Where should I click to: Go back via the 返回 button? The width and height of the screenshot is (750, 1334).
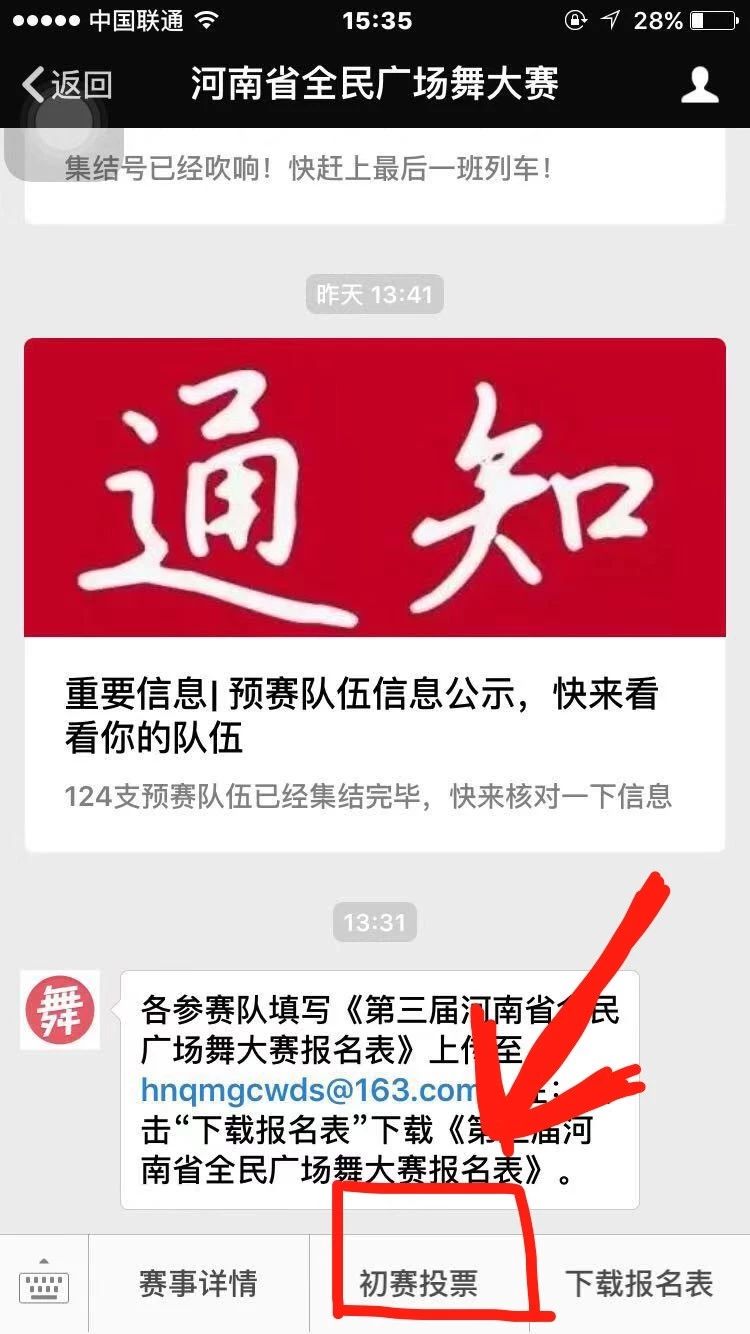[66, 85]
